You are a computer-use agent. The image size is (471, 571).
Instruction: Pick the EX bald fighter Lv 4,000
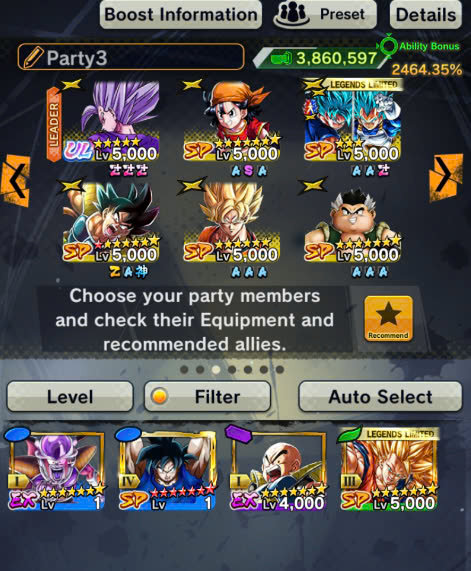[277, 470]
